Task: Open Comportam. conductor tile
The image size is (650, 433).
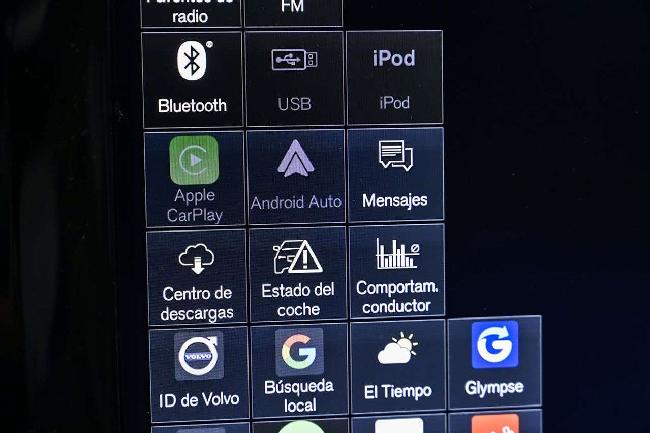Action: point(397,272)
